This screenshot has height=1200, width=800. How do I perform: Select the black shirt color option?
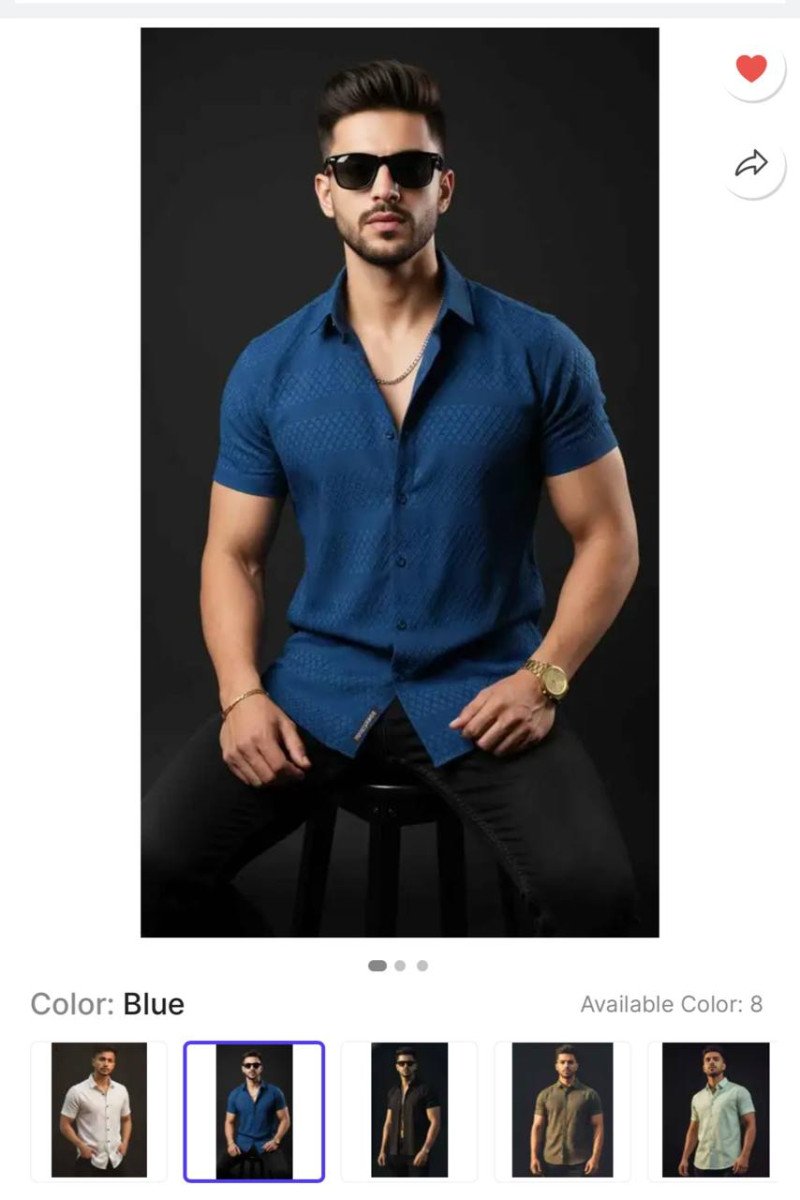click(409, 1110)
